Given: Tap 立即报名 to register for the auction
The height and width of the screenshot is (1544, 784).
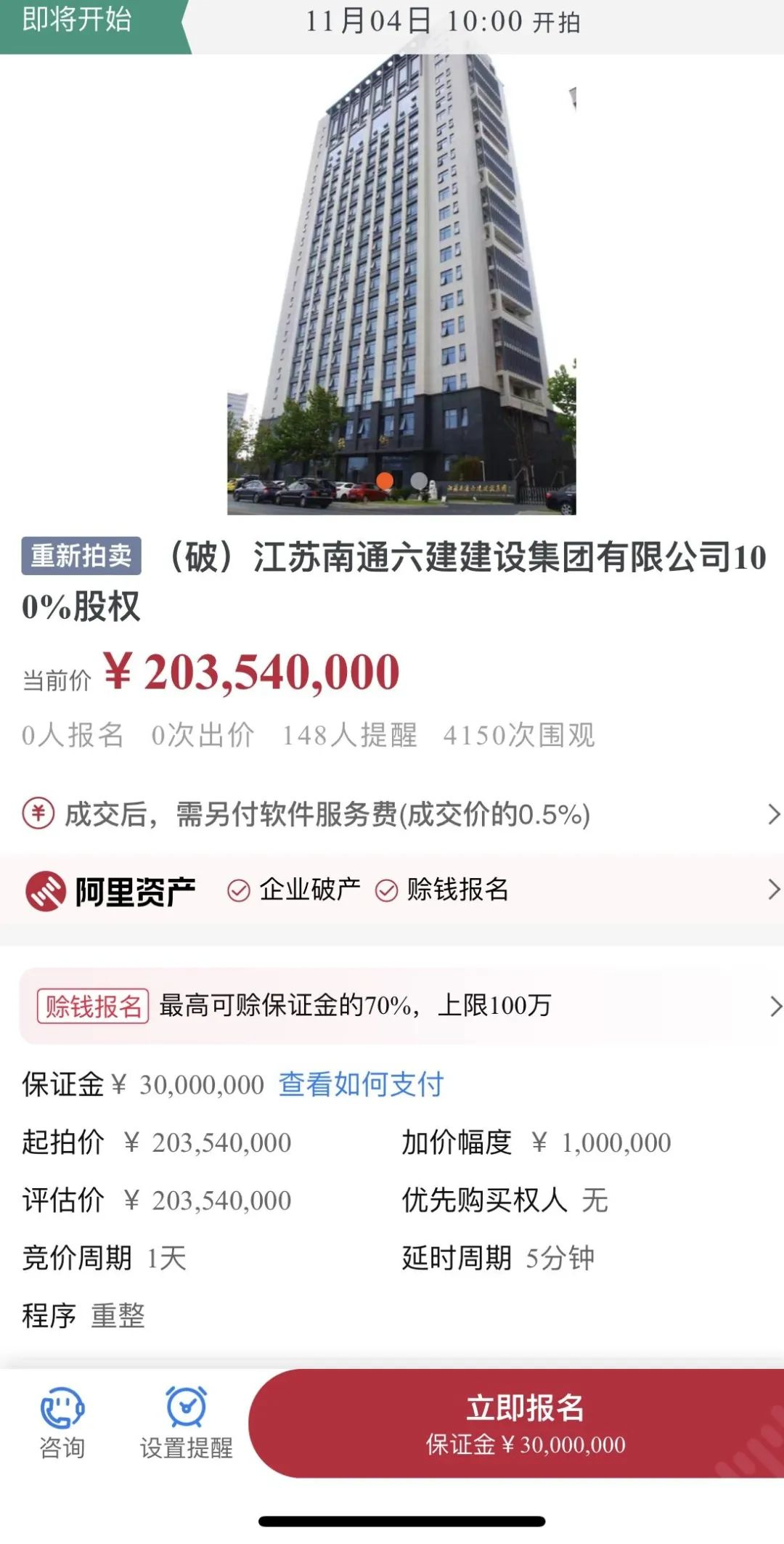Looking at the screenshot, I should pyautogui.click(x=524, y=1423).
